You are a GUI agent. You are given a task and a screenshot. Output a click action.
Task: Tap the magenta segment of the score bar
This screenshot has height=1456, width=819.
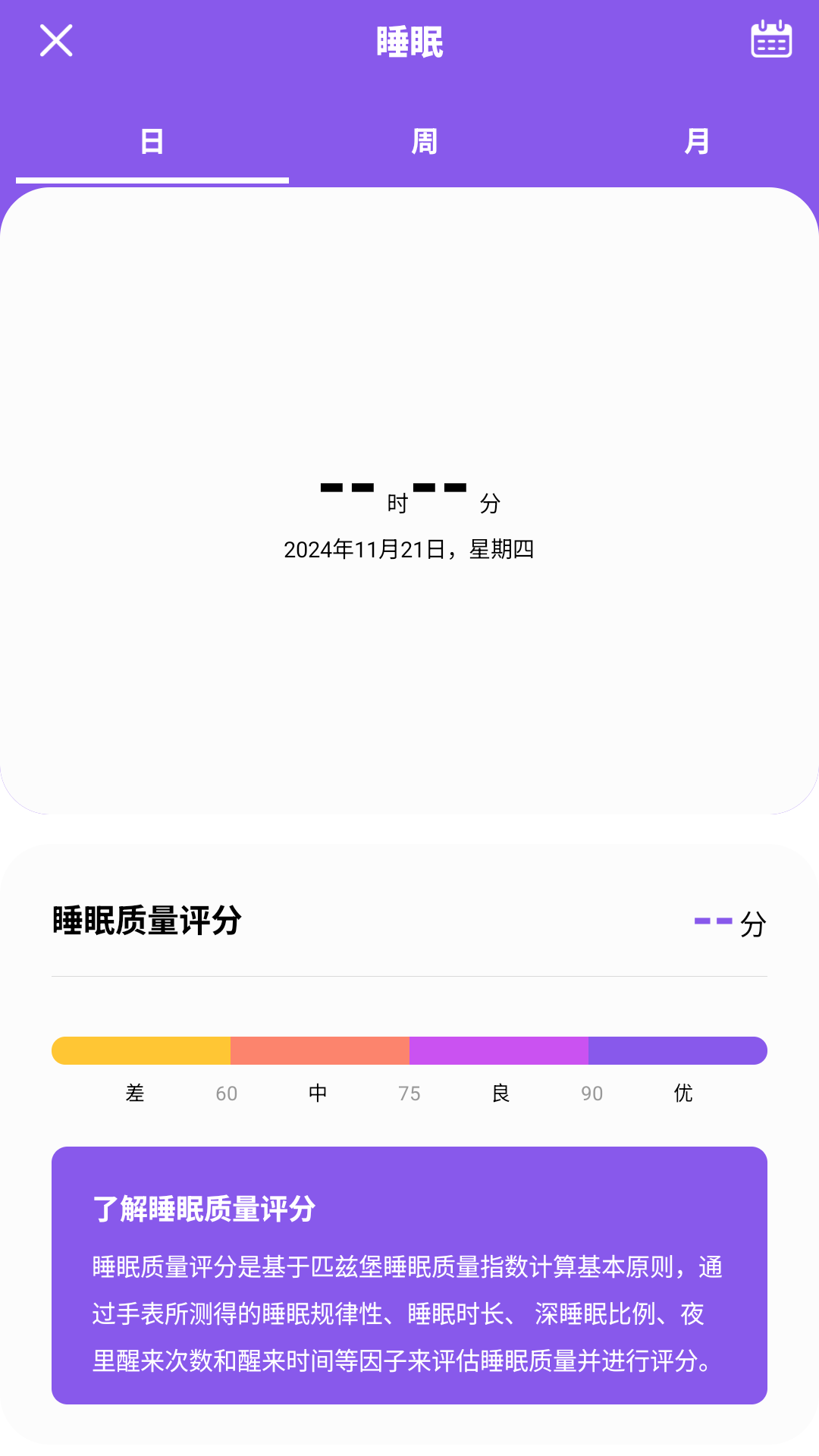click(x=497, y=1050)
